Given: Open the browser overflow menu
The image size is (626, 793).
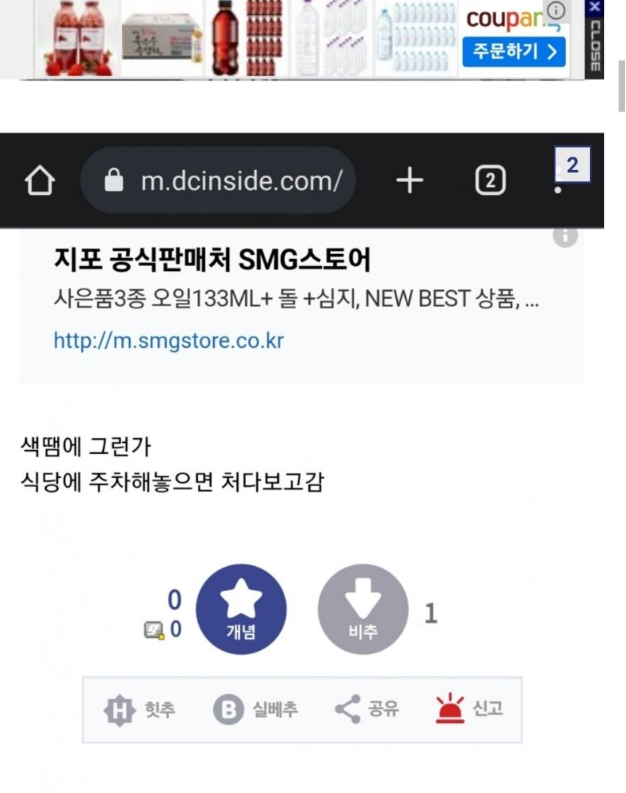Looking at the screenshot, I should click(558, 183).
